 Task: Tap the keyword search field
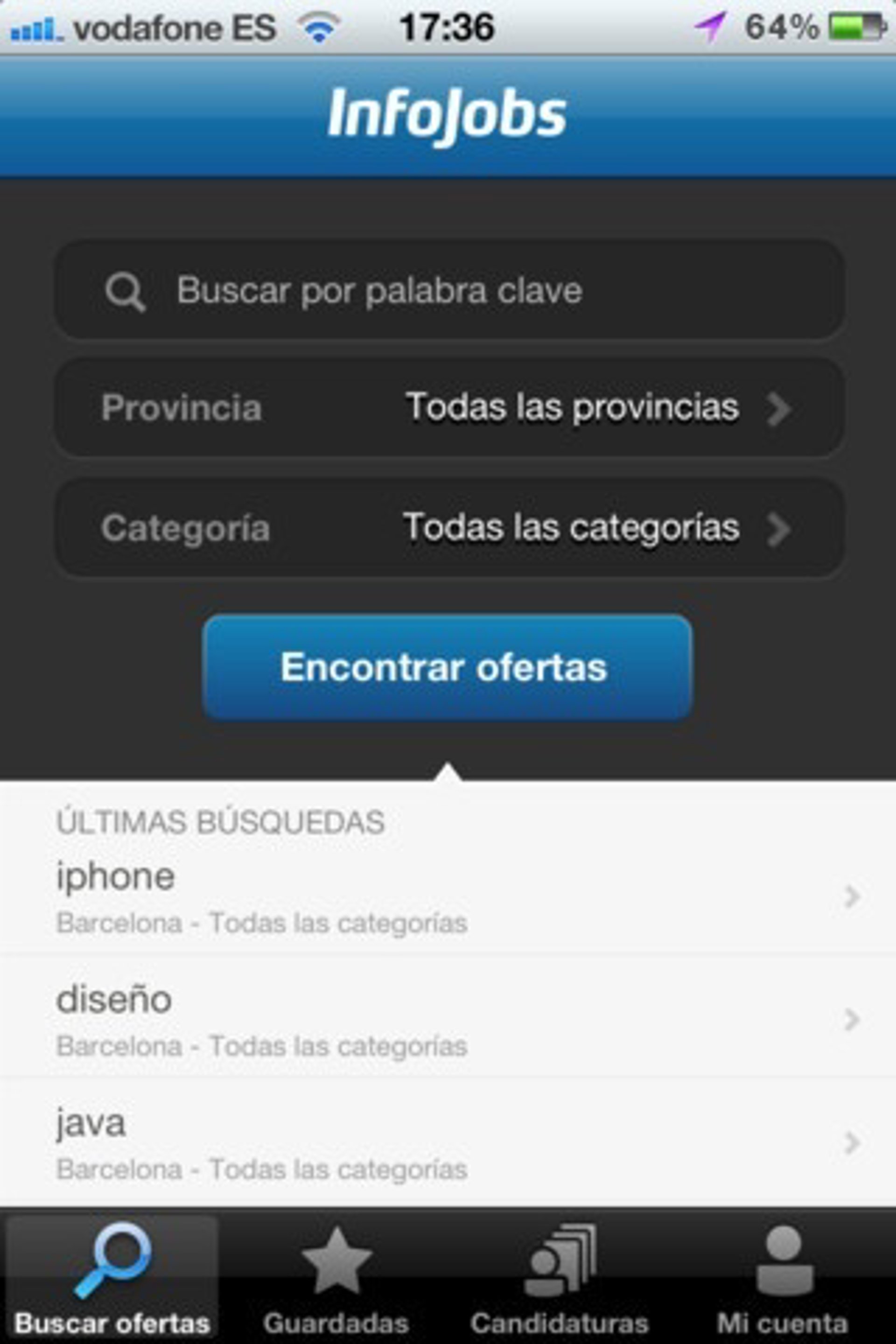(448, 290)
